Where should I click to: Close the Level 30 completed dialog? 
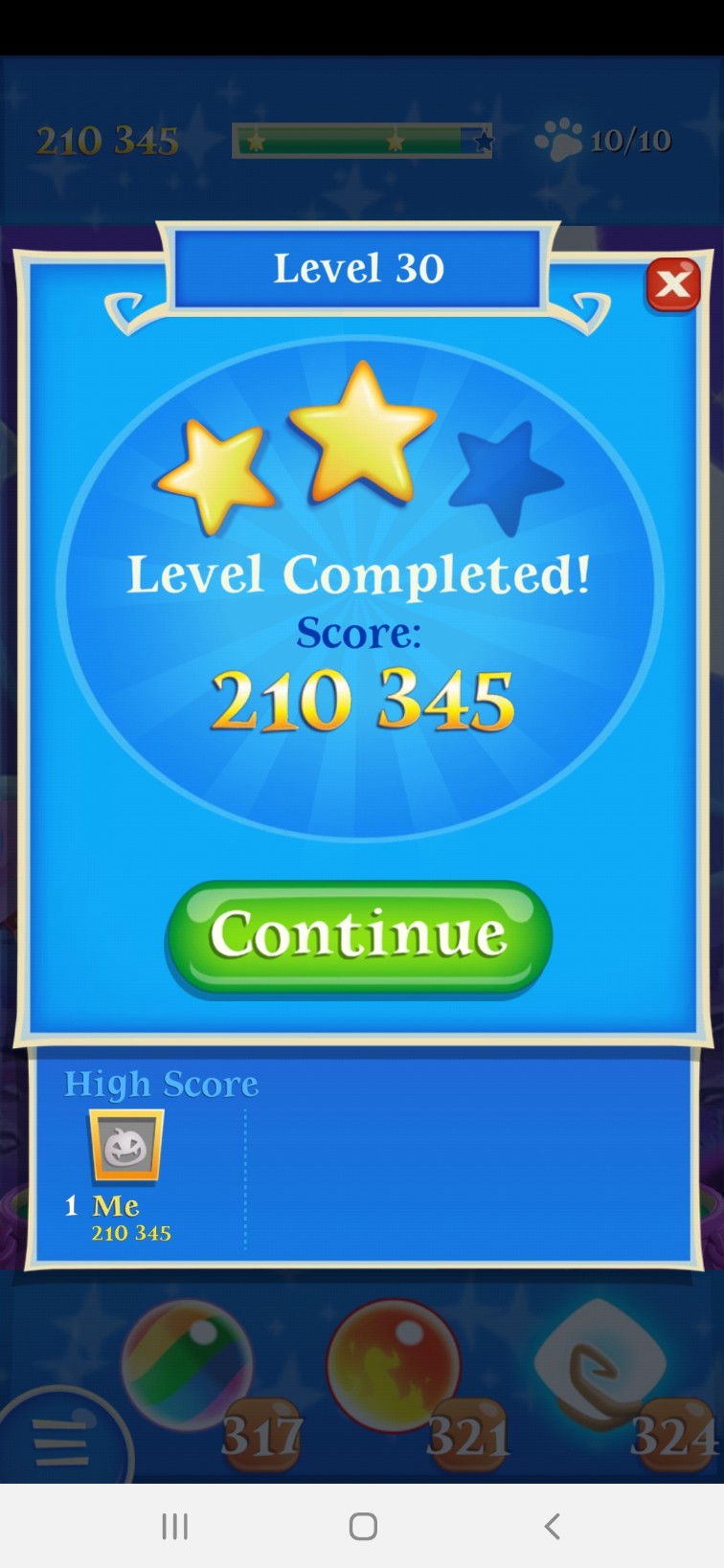point(673,284)
